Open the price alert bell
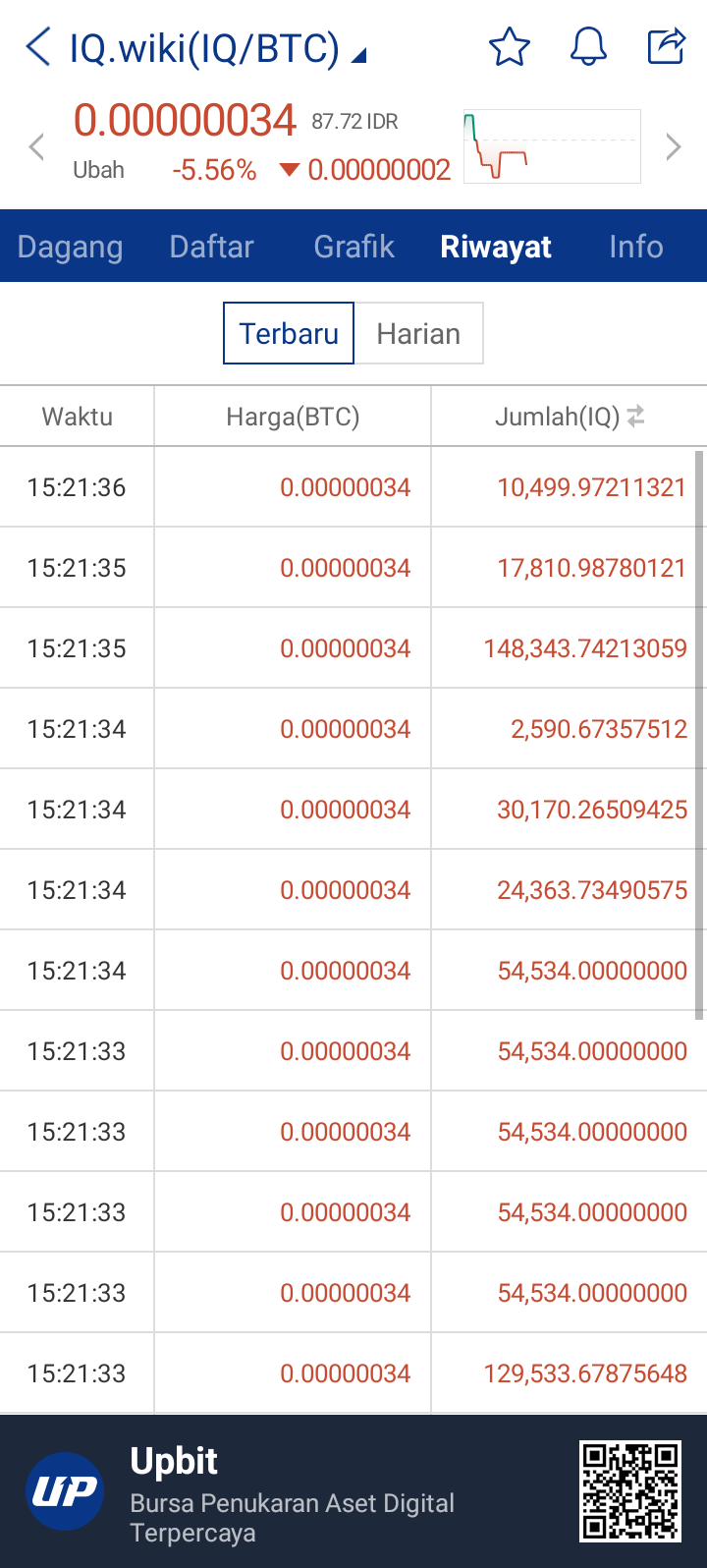 pyautogui.click(x=588, y=46)
